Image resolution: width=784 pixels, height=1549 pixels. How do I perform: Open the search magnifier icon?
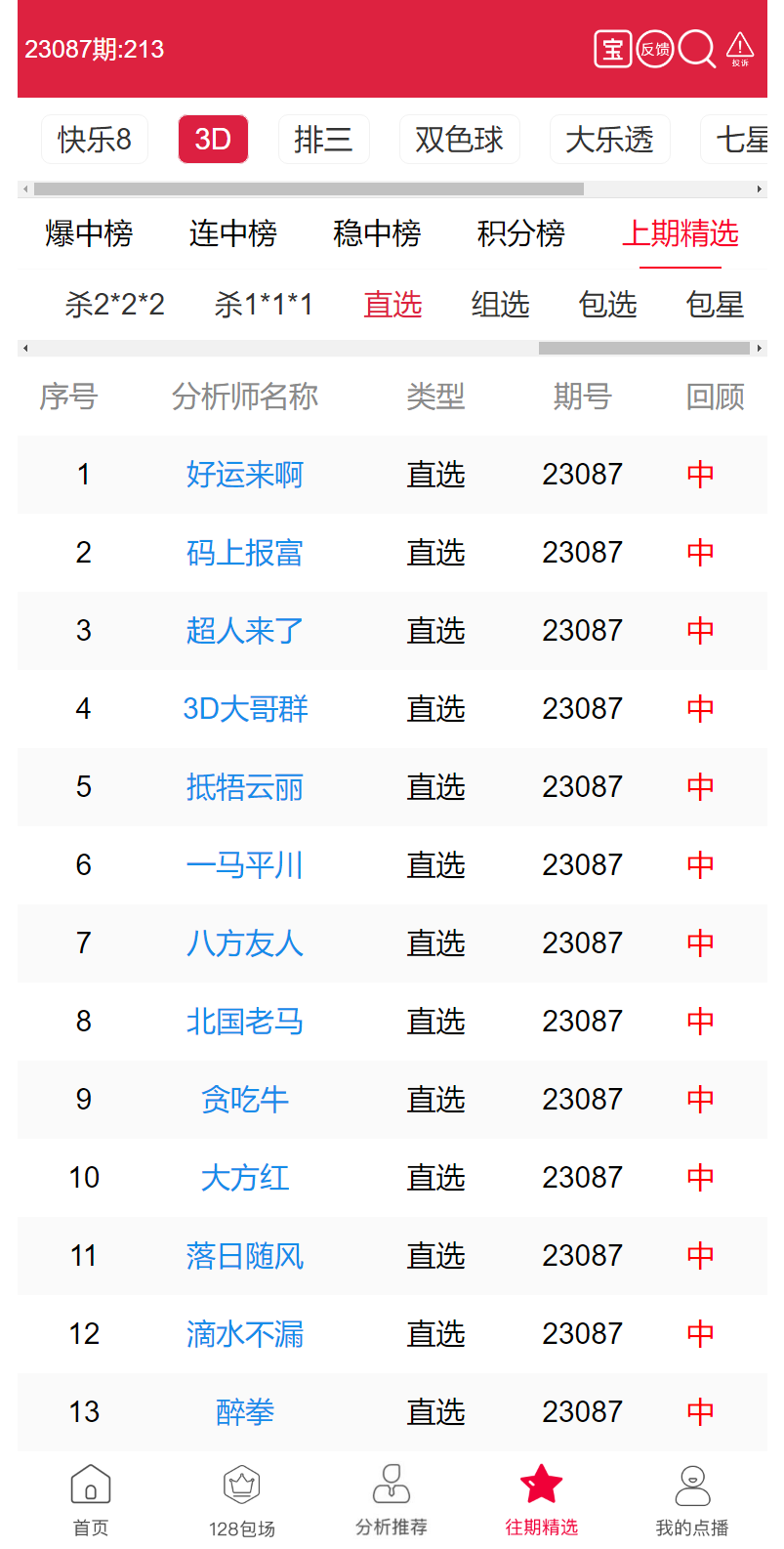(697, 49)
